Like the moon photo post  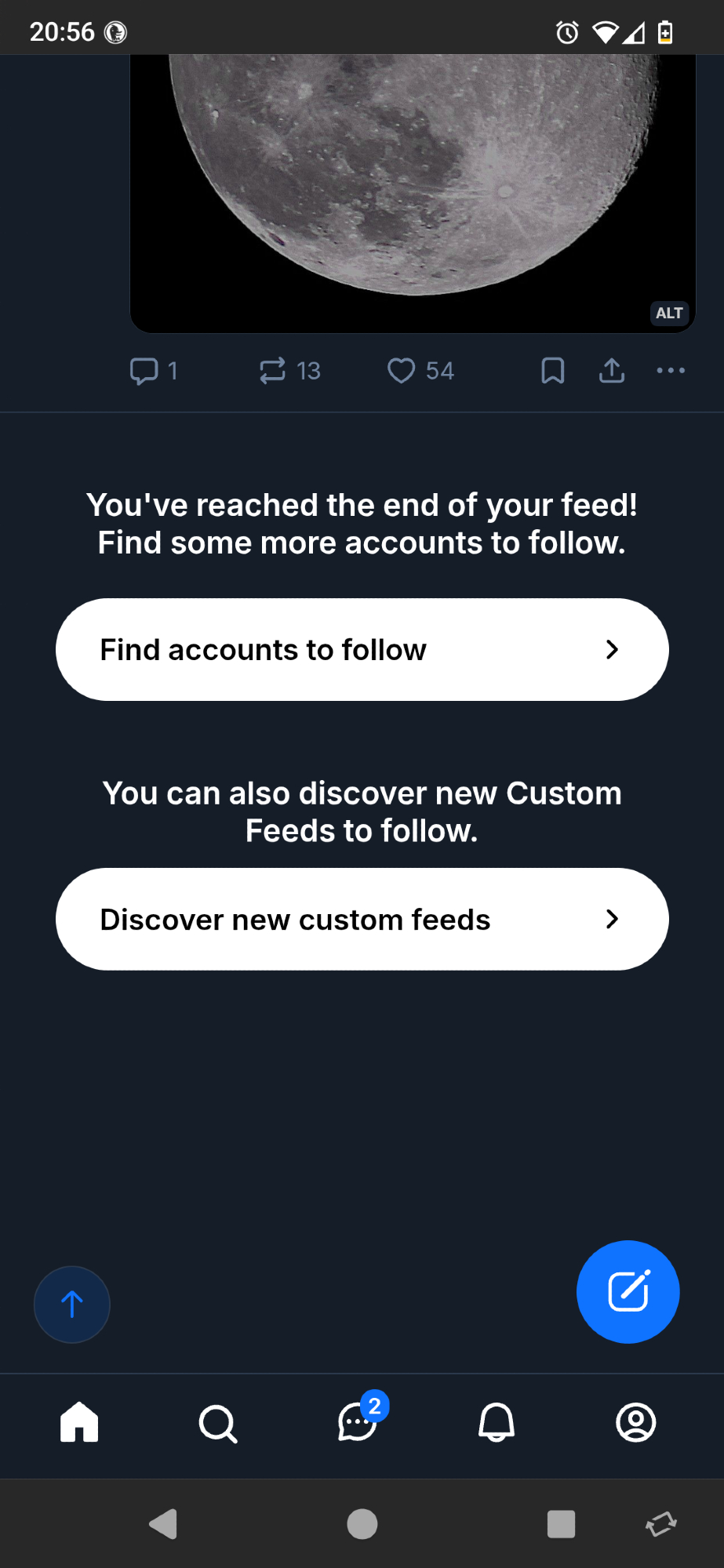tap(420, 371)
